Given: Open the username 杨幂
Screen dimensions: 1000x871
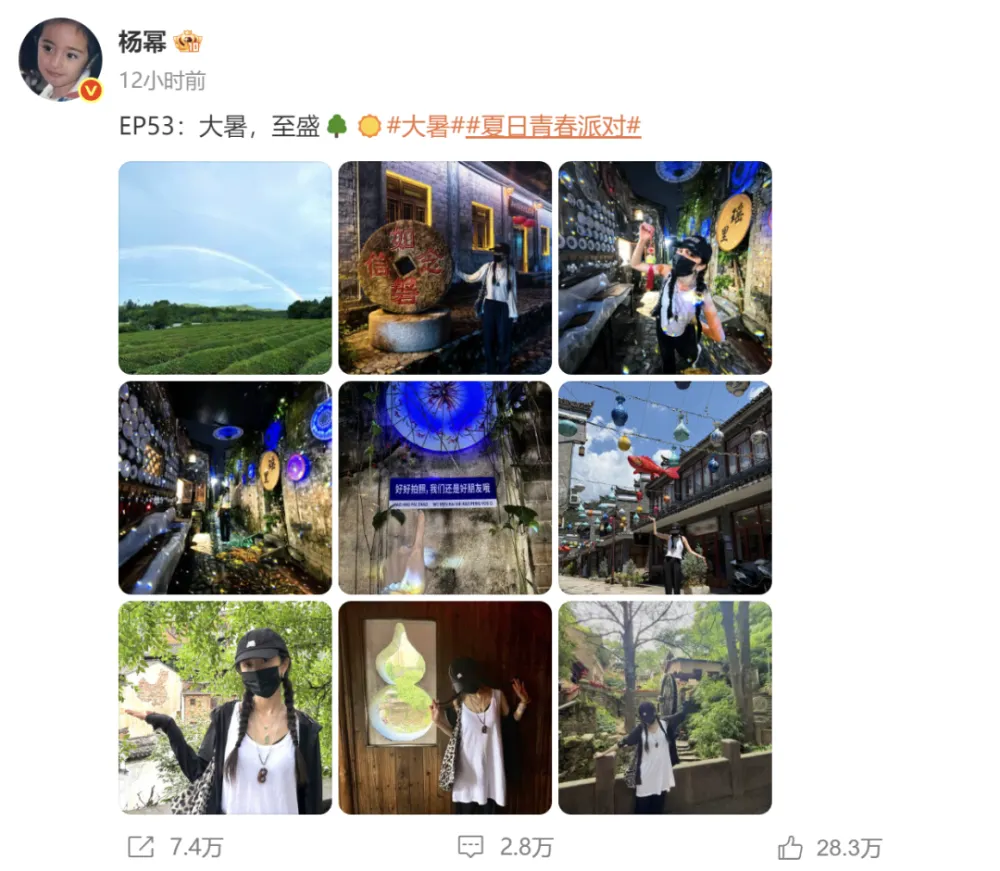Looking at the screenshot, I should tap(141, 42).
